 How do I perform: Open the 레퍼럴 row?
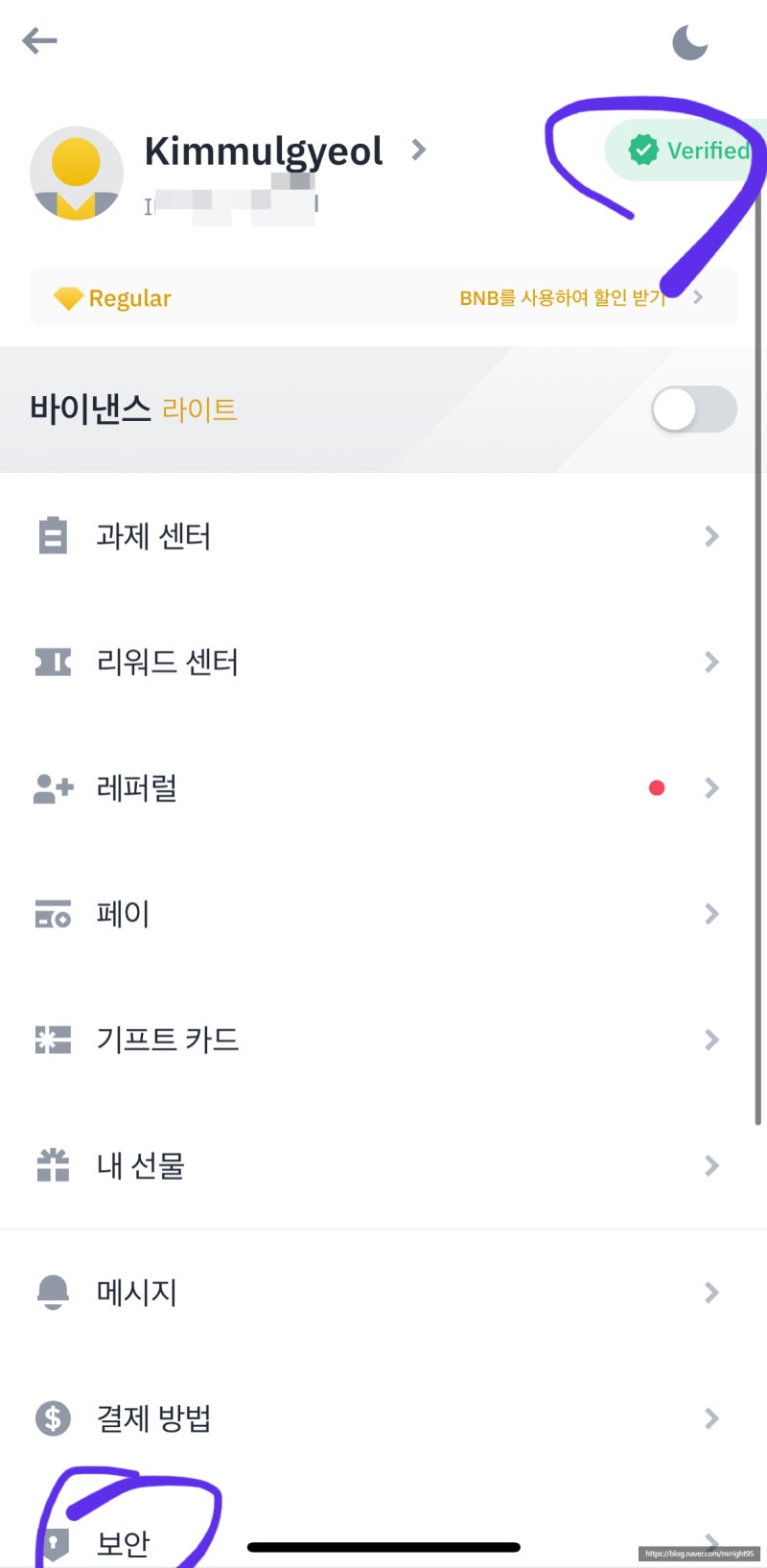click(x=383, y=788)
